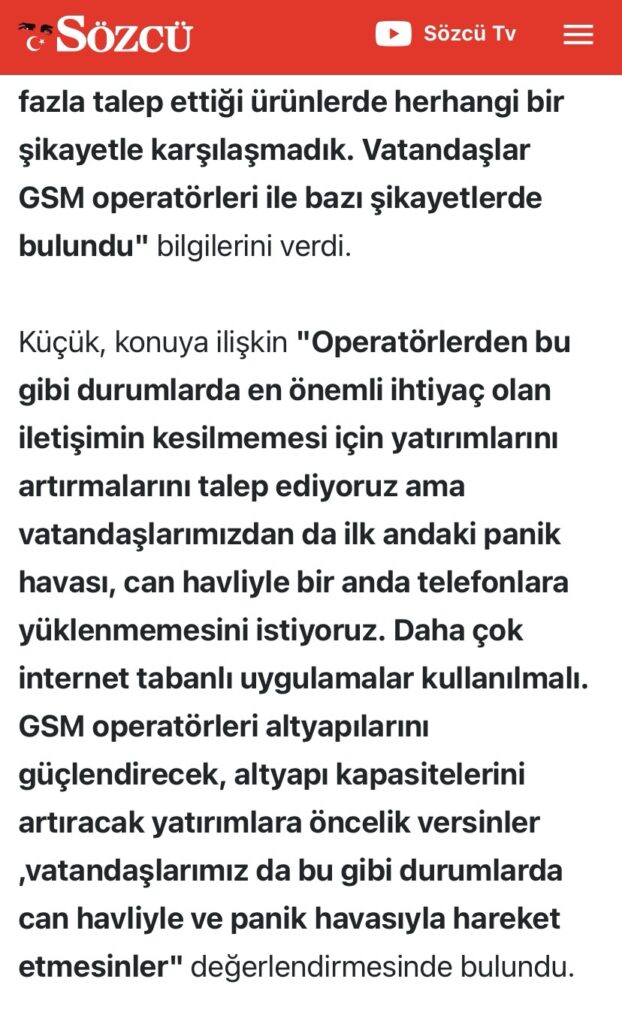622x1024 pixels.
Task: Open the hamburger menu
Action: (578, 34)
